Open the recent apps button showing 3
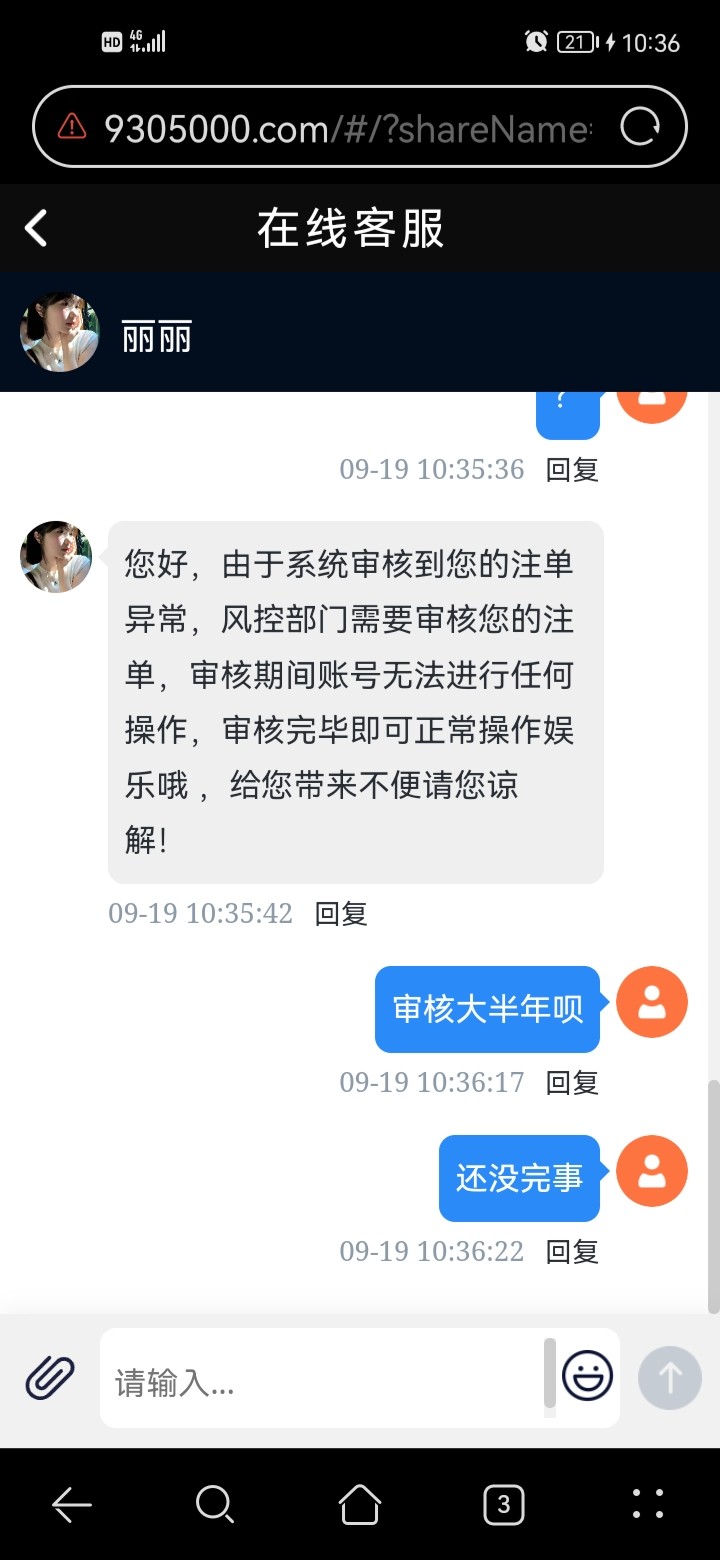 pos(504,1504)
